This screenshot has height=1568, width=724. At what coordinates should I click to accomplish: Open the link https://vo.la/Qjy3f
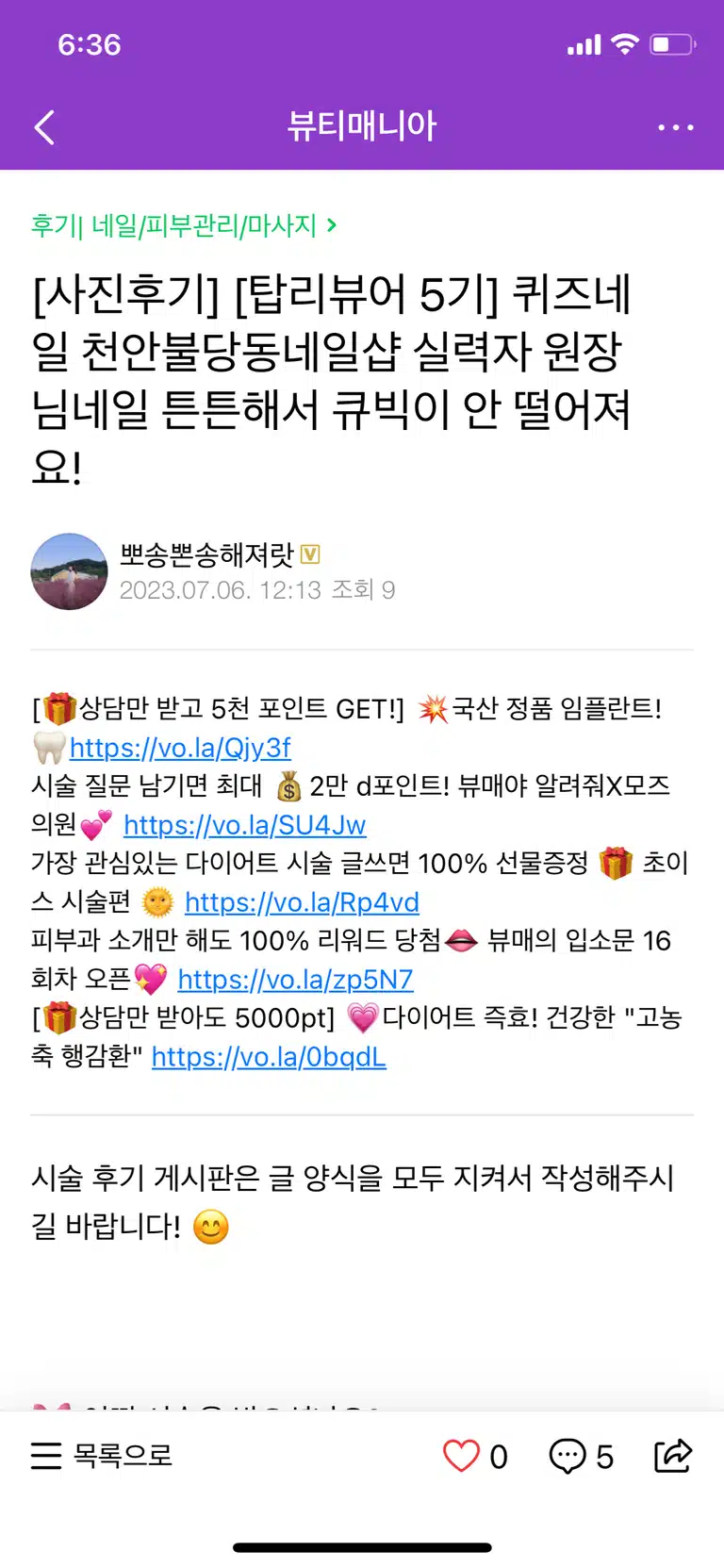pyautogui.click(x=180, y=748)
